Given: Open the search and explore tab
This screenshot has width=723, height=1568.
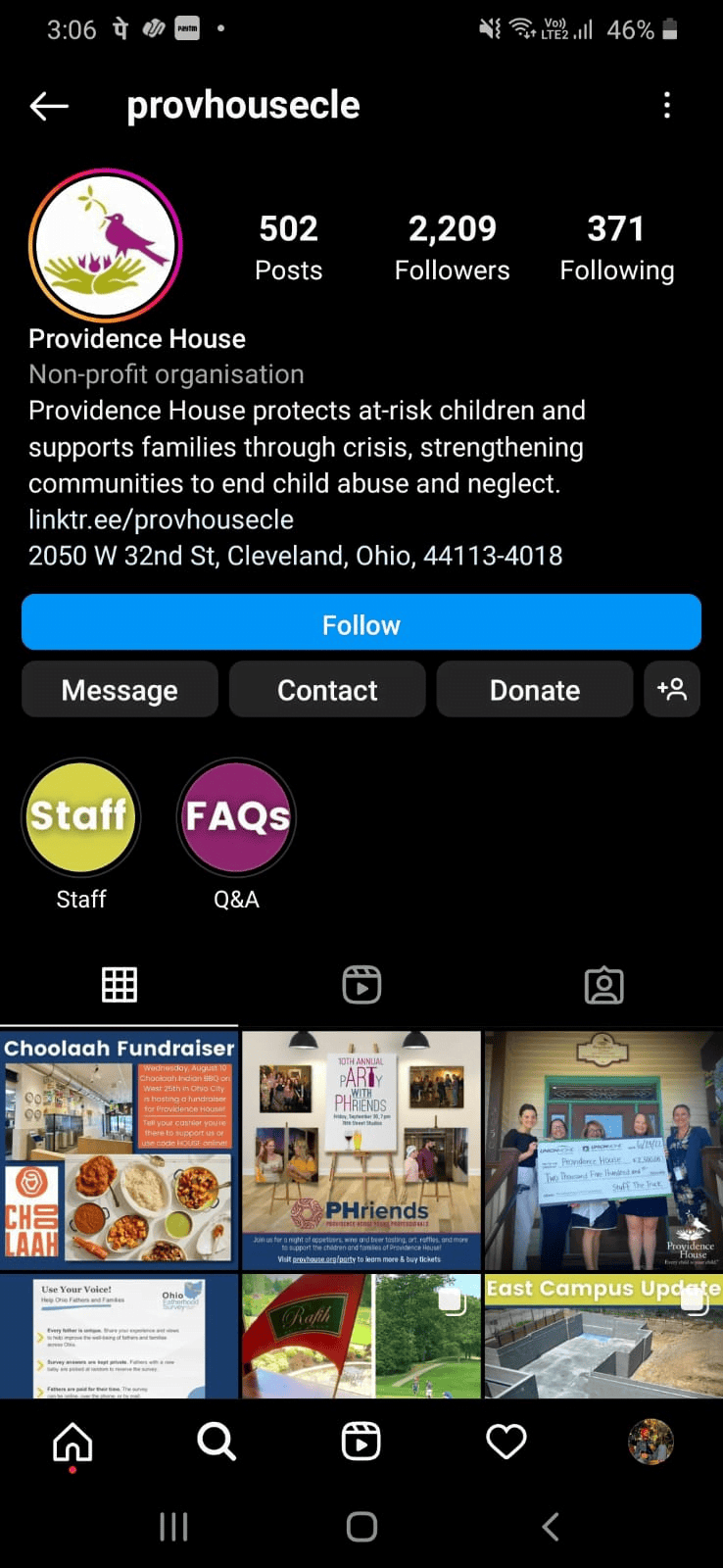Looking at the screenshot, I should pyautogui.click(x=217, y=1442).
